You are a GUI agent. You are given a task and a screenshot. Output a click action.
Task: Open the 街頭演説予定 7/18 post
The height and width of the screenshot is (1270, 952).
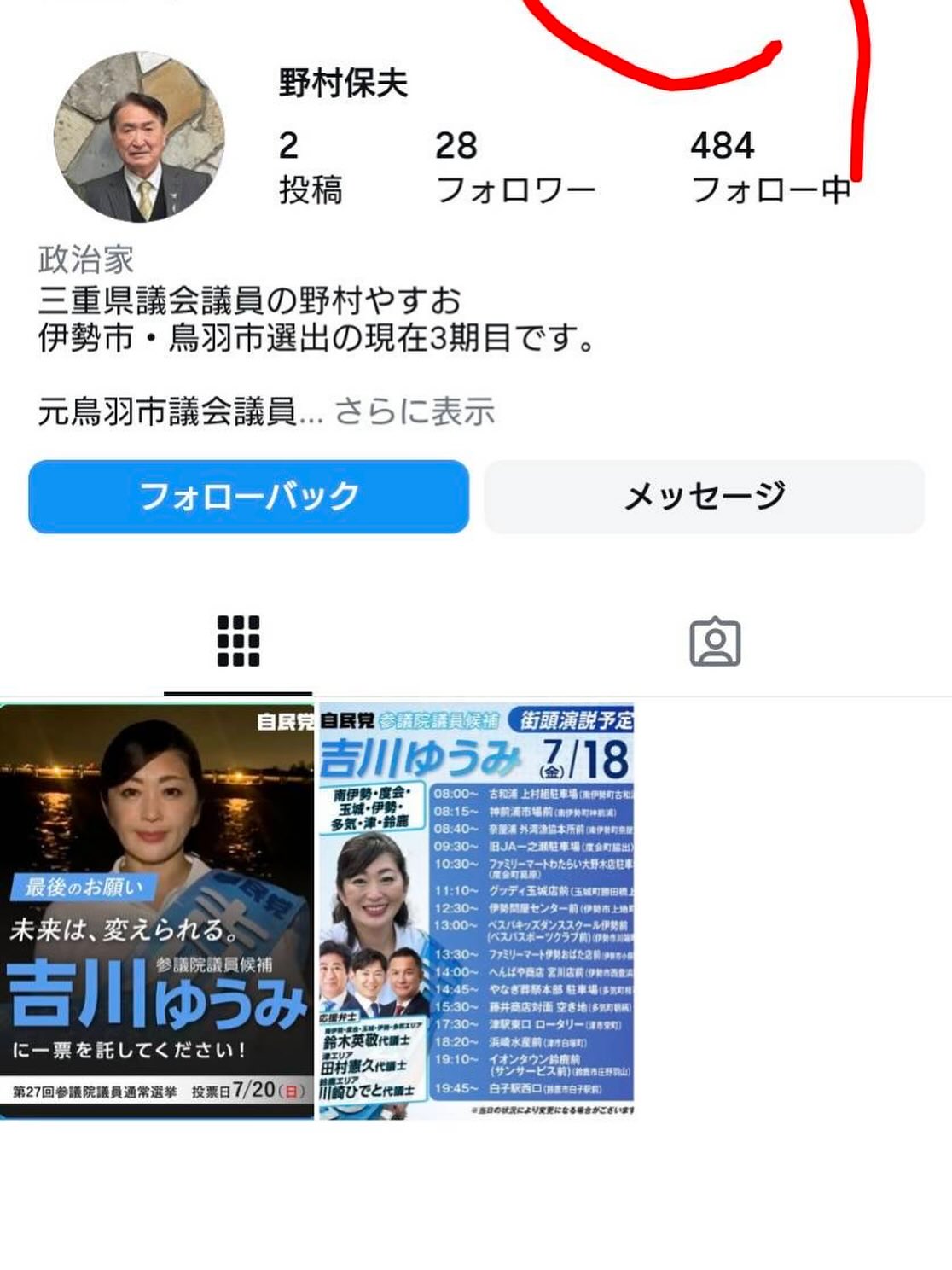point(476,911)
